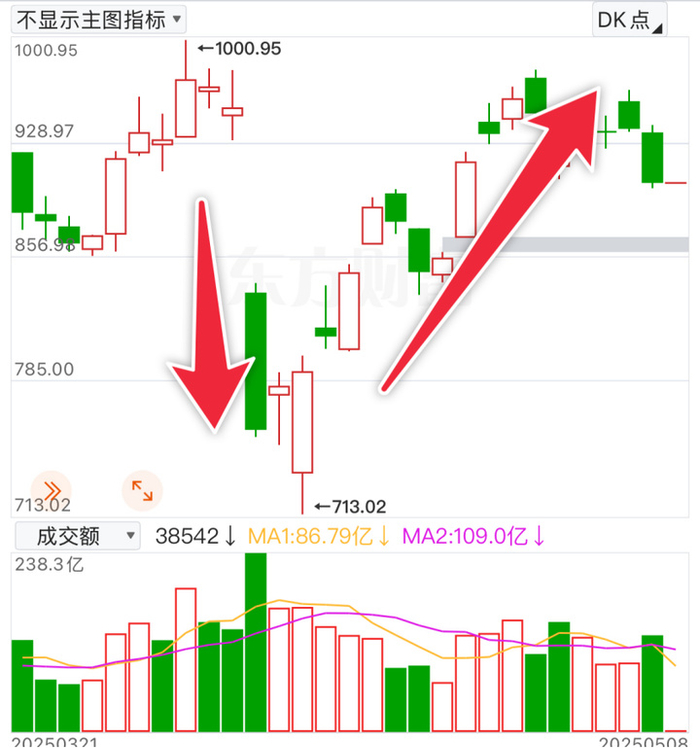Viewport: 700px width, 748px height.
Task: Open the 成交额 sub-indicator dropdown
Action: coord(78,536)
